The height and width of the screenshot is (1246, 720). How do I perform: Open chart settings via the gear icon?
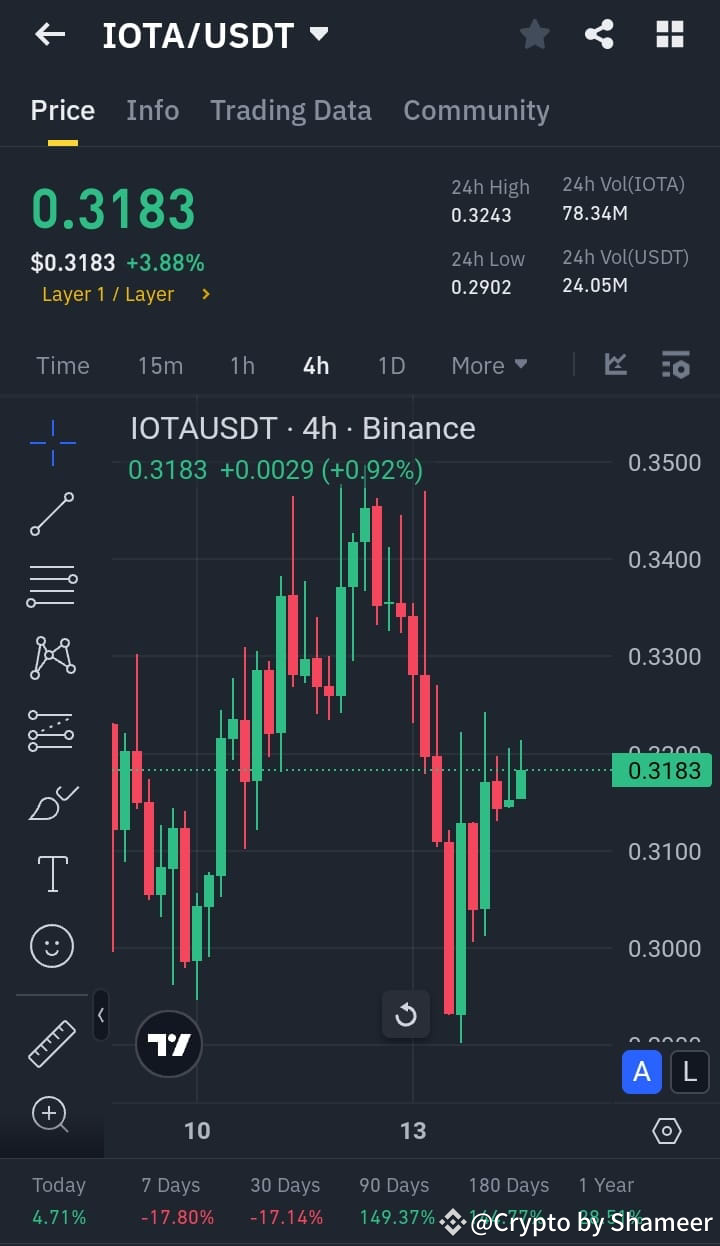(x=666, y=1130)
